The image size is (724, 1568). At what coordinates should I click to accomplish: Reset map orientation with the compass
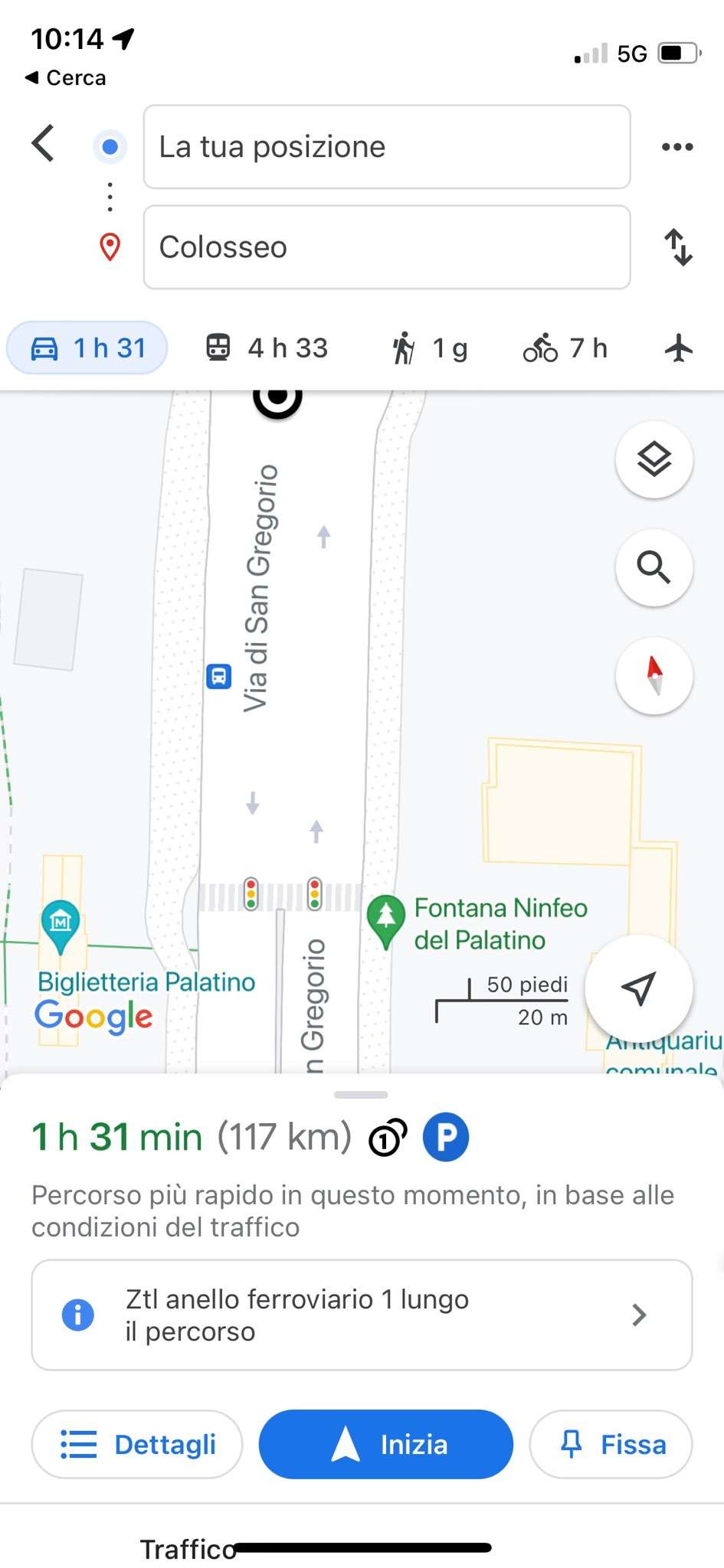pyautogui.click(x=654, y=675)
